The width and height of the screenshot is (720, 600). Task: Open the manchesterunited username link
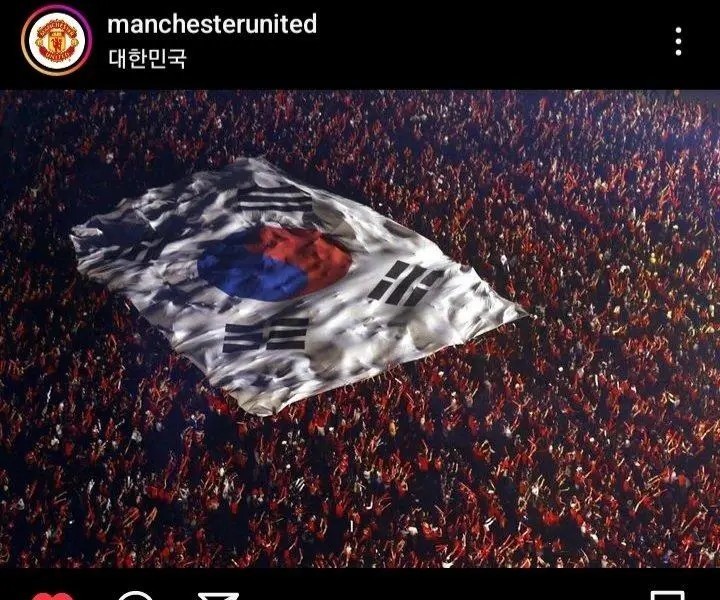pyautogui.click(x=211, y=24)
